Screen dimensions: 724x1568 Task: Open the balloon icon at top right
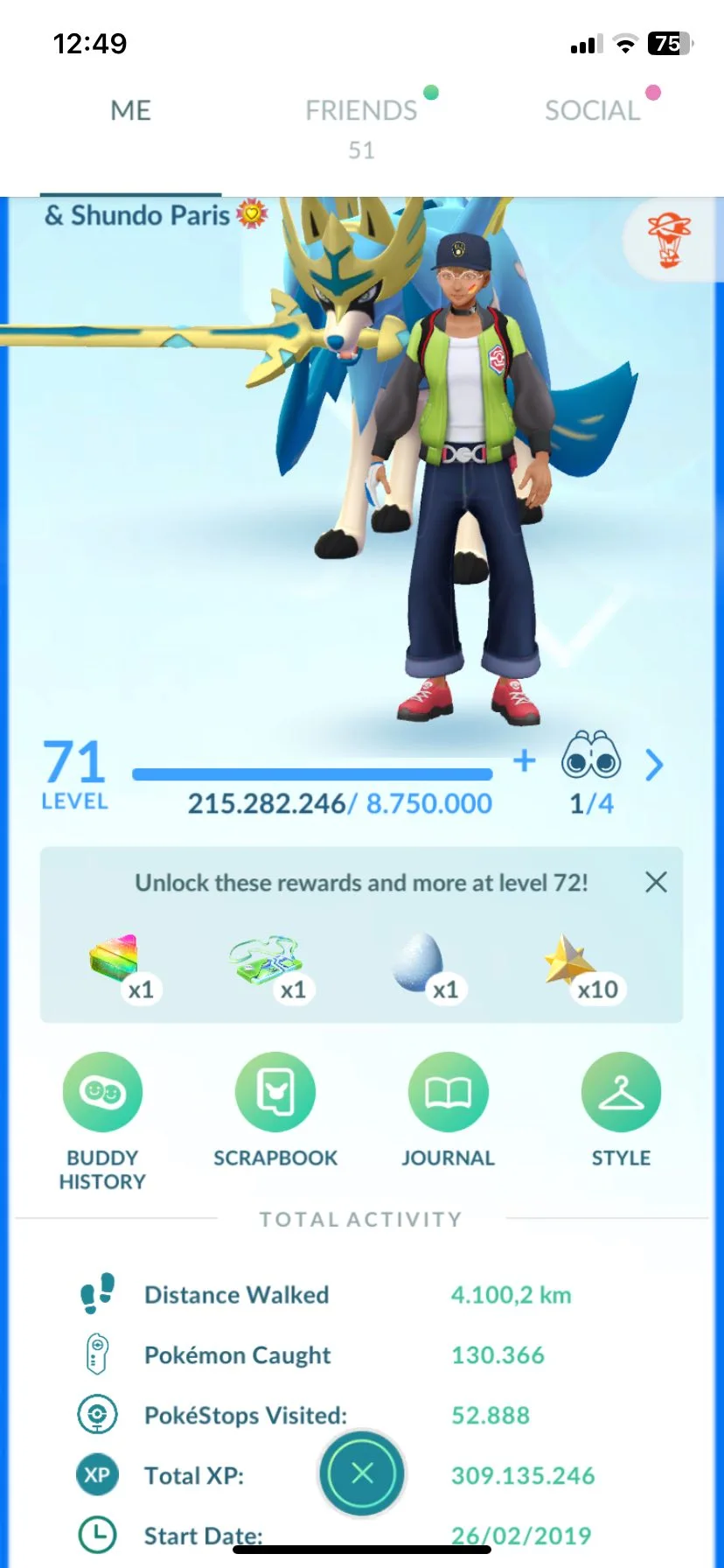669,240
